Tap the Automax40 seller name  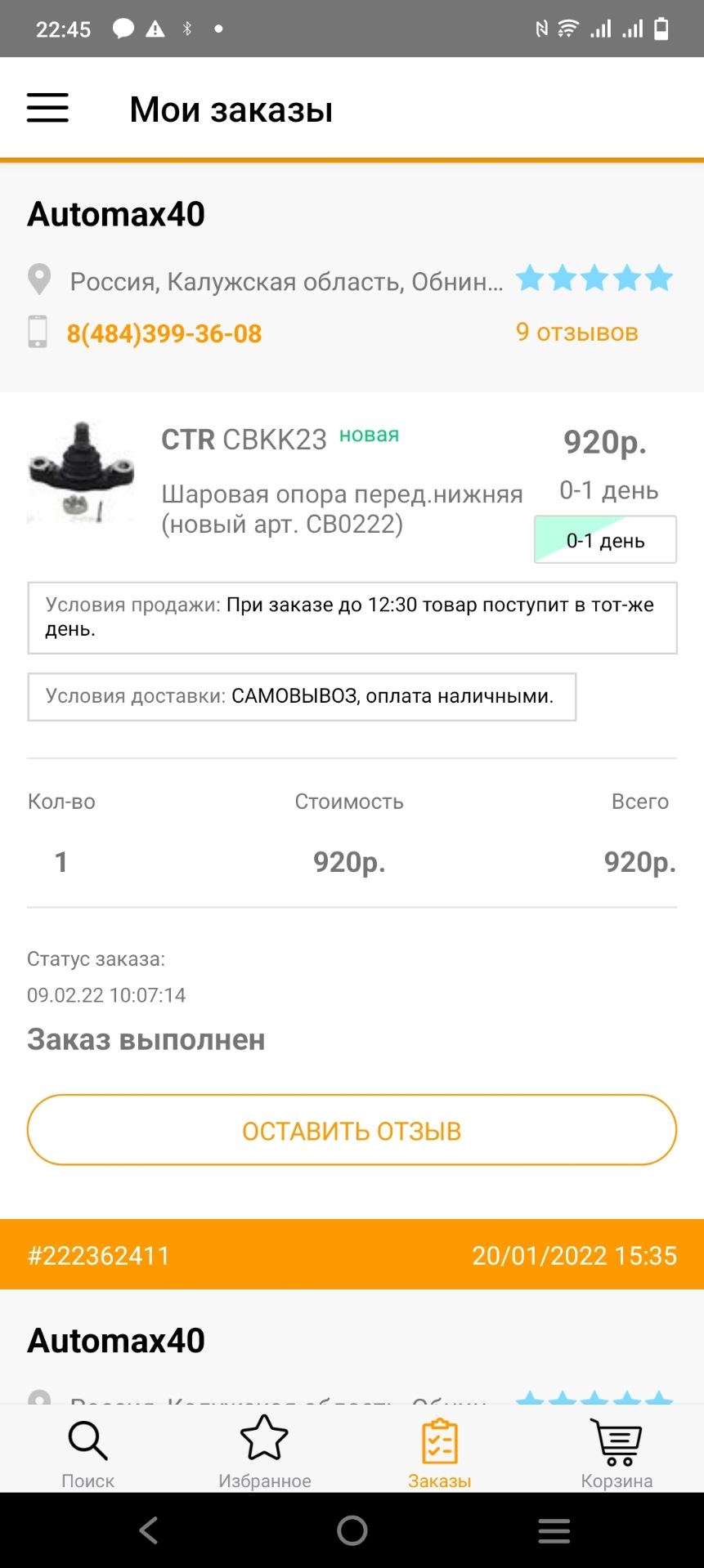(115, 214)
